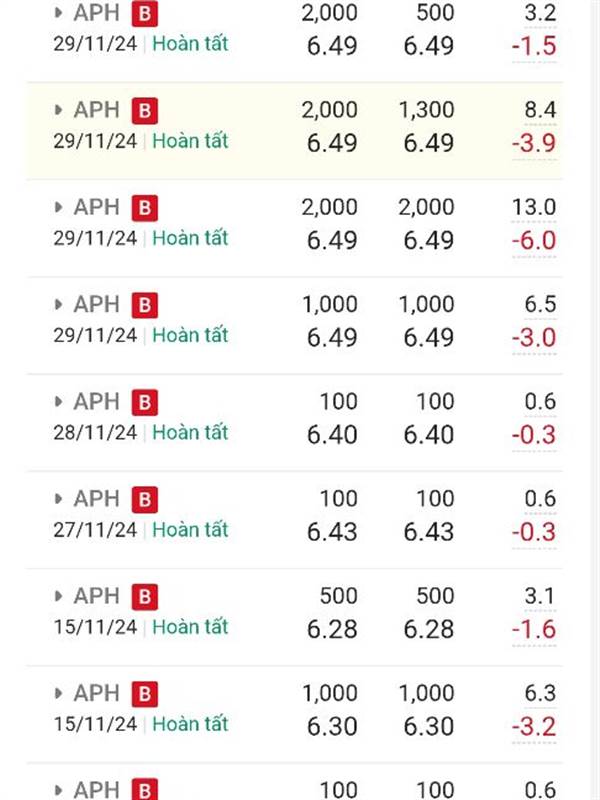Screen dimensions: 600x800
Task: Expand the 29/11/24 APH order with 500 matched
Action: 59,13
